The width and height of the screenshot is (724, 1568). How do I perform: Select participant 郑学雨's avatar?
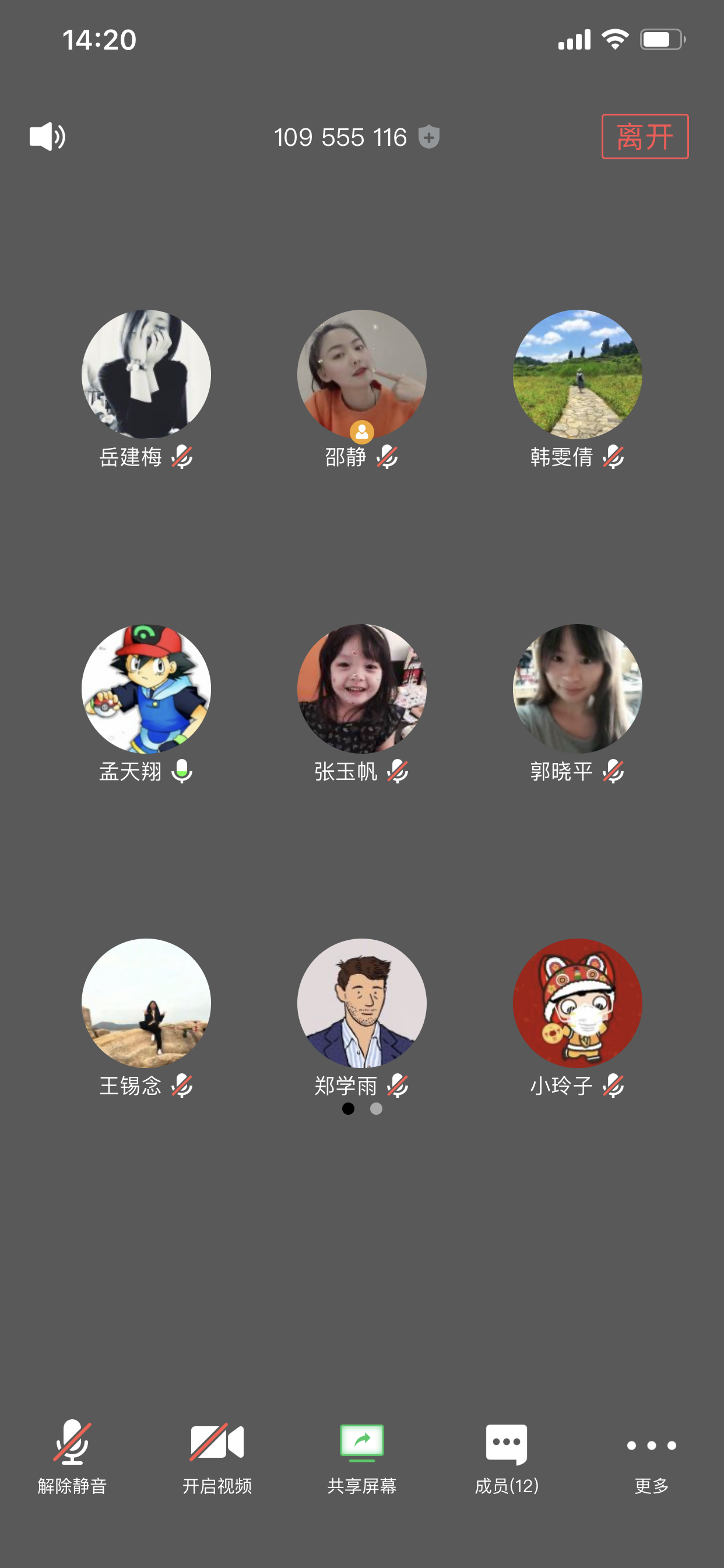click(362, 1003)
